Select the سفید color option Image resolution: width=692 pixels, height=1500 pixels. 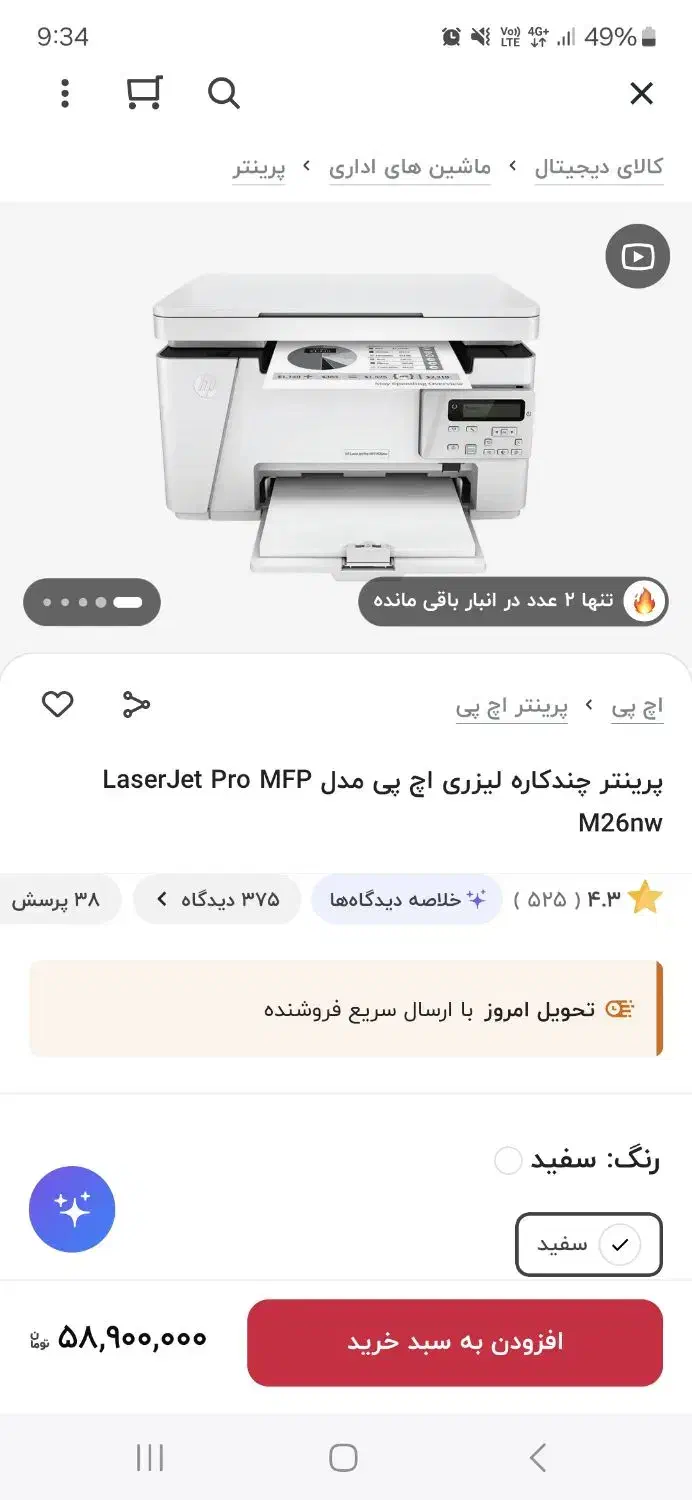(589, 1244)
